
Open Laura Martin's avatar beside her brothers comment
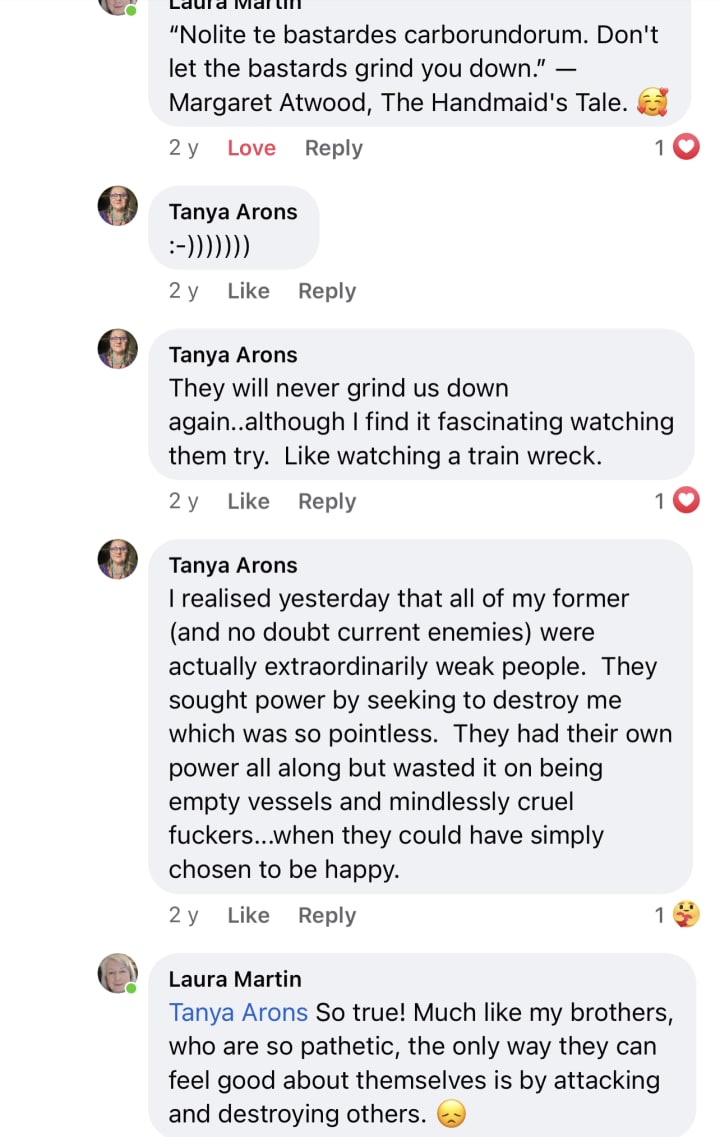click(x=117, y=973)
